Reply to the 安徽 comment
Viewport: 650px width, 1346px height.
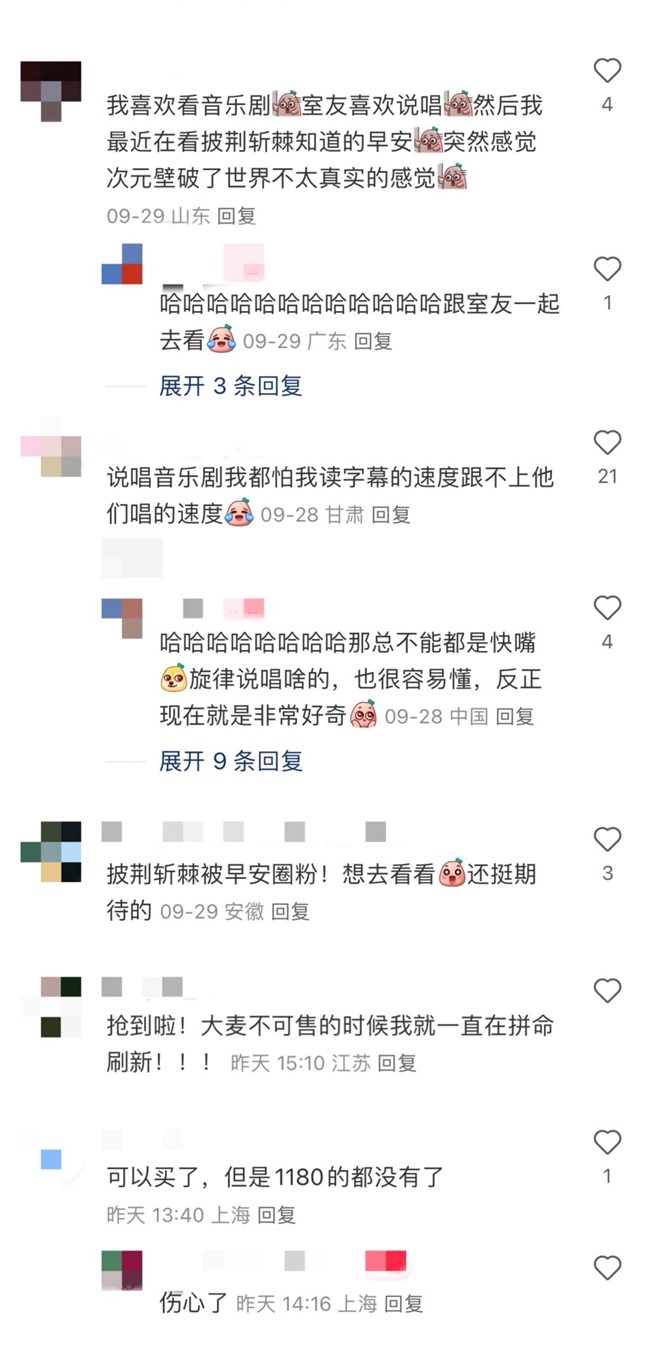coord(291,911)
